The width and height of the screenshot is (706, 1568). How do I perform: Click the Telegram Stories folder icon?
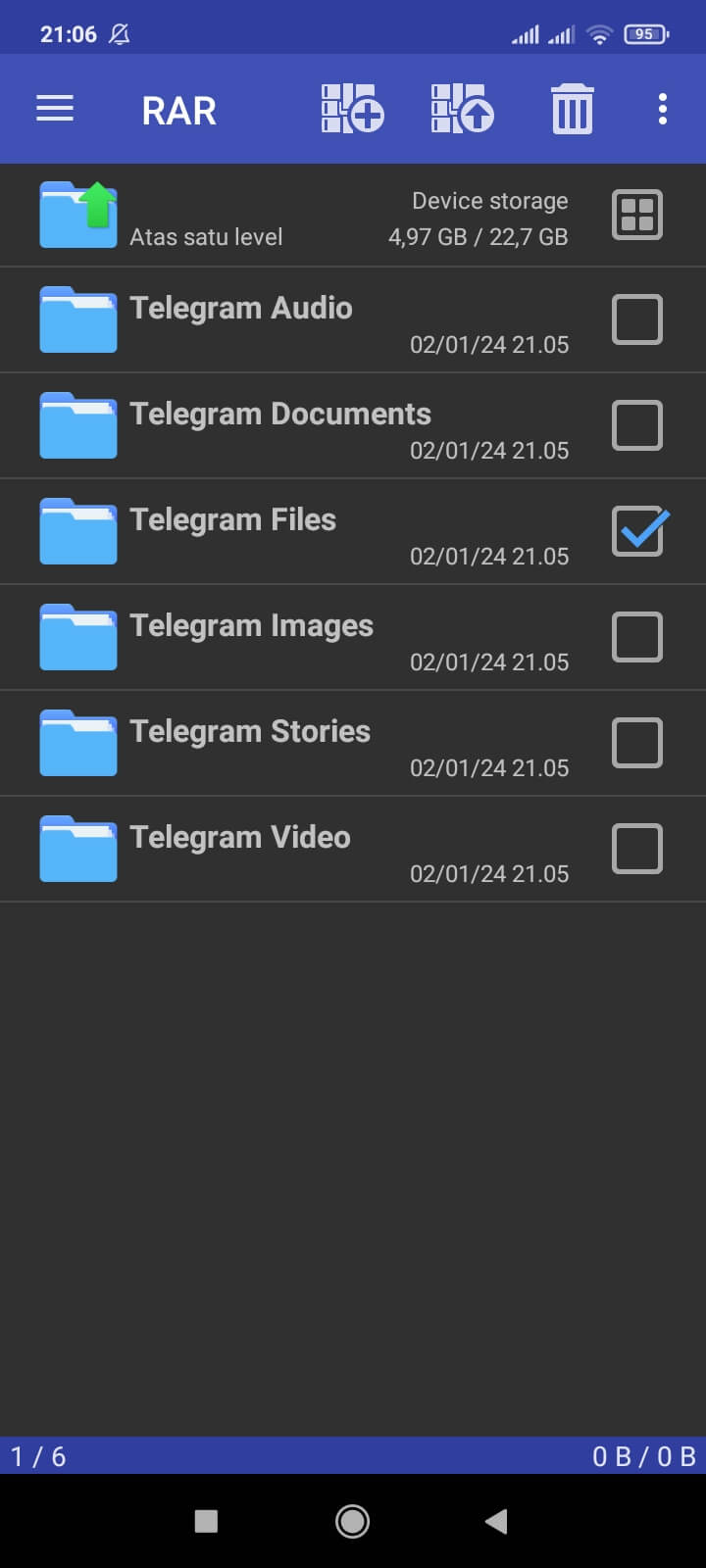[77, 743]
